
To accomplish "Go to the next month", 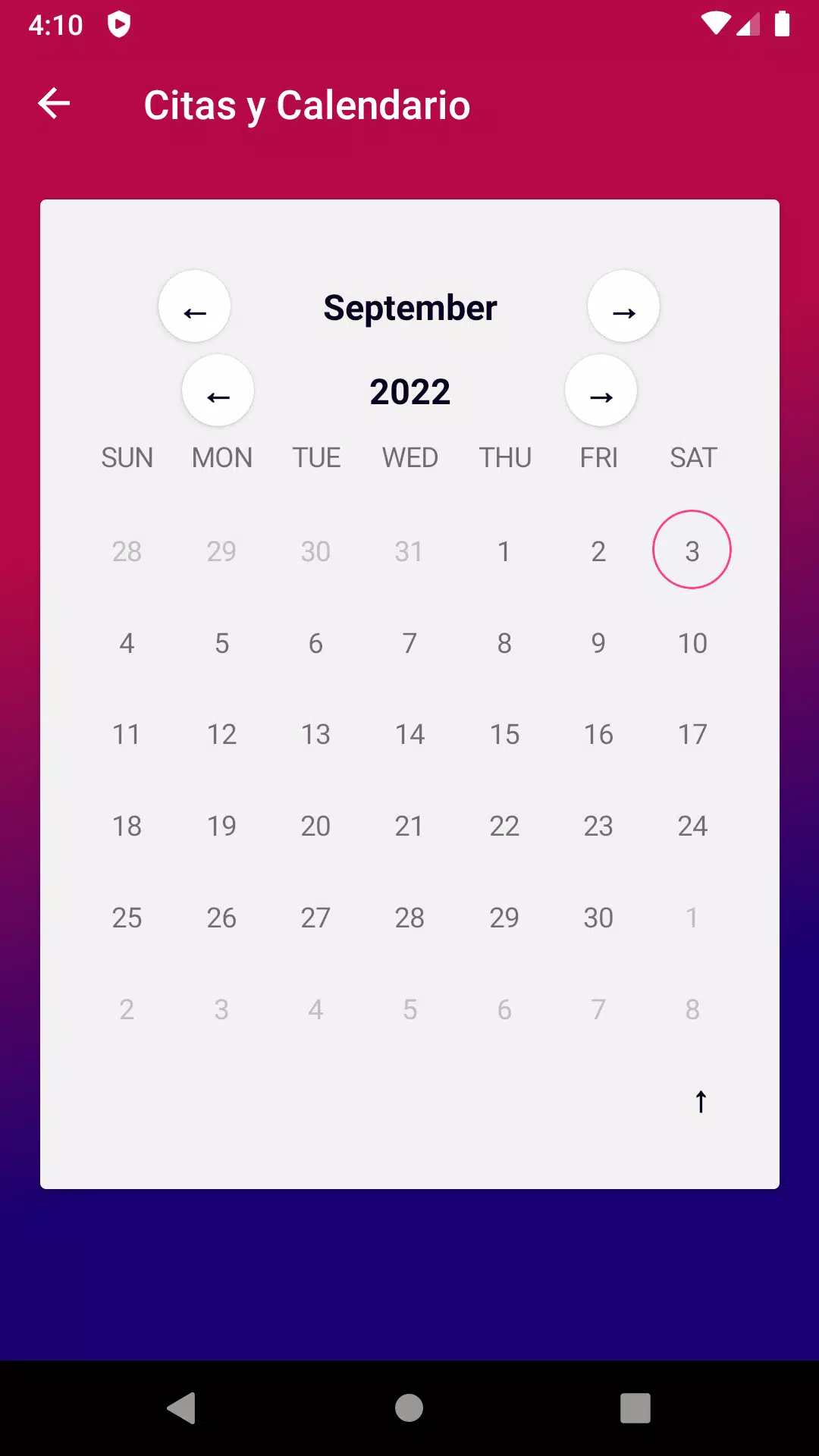I will click(x=623, y=306).
